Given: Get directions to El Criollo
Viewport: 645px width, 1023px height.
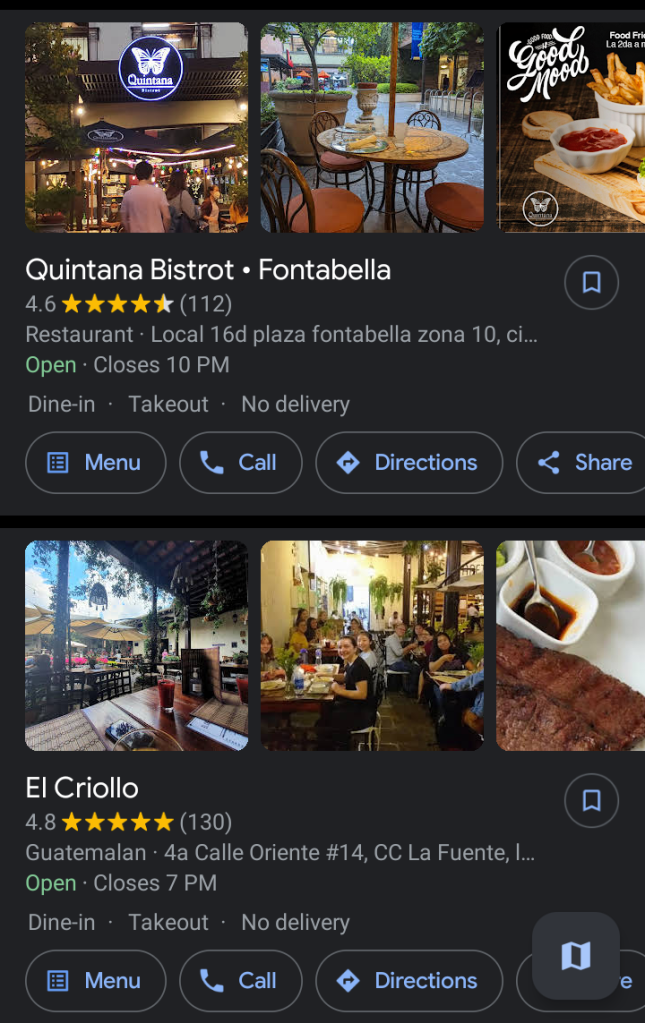Looking at the screenshot, I should (409, 981).
